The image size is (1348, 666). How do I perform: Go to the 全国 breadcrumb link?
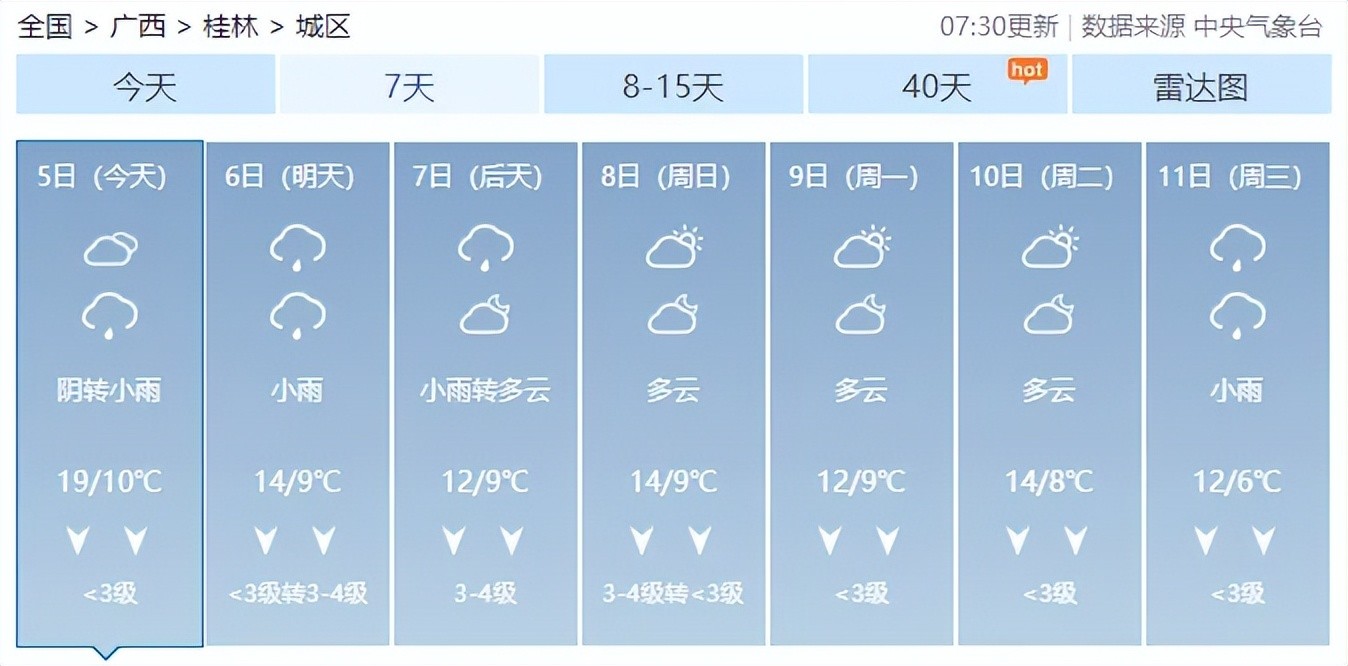(x=45, y=26)
